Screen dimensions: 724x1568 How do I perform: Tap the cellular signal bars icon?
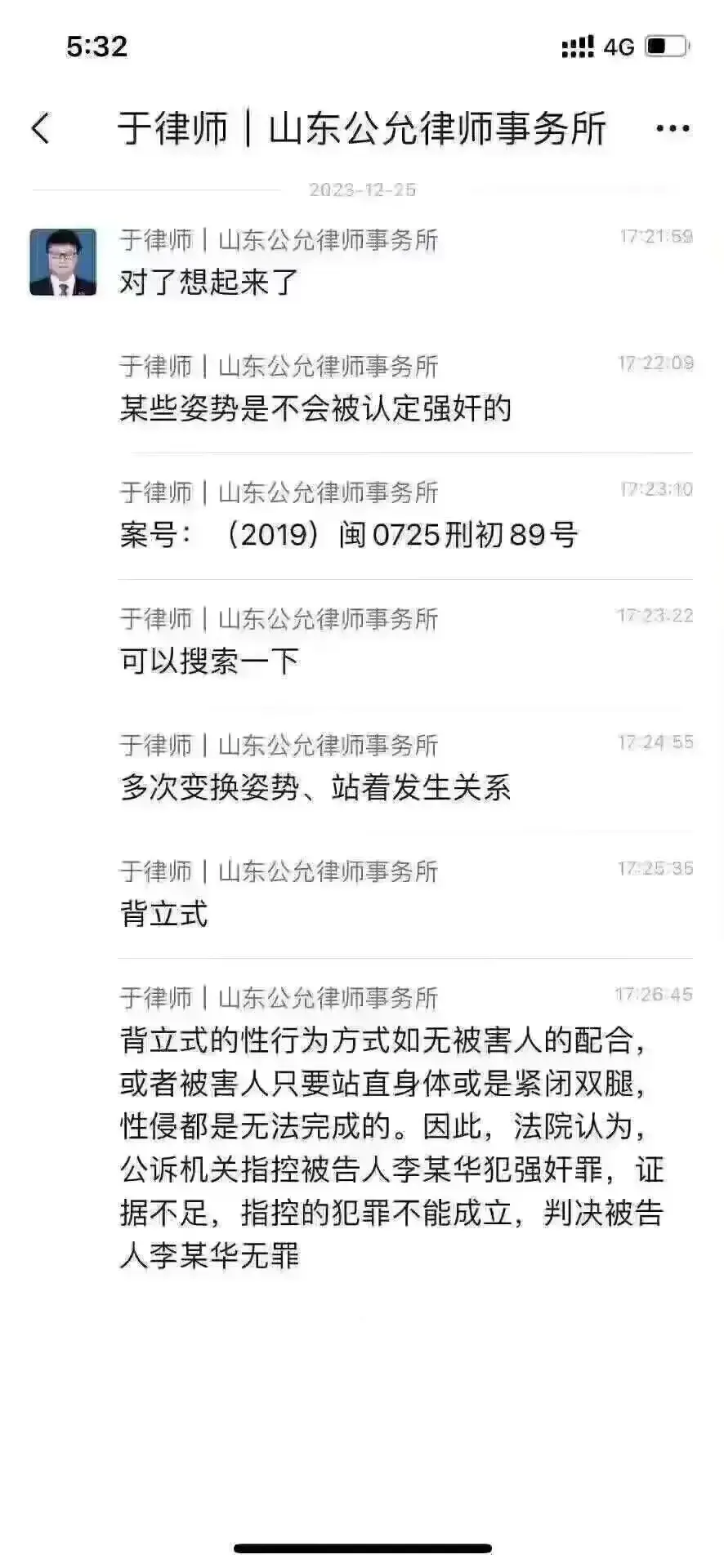click(x=577, y=47)
